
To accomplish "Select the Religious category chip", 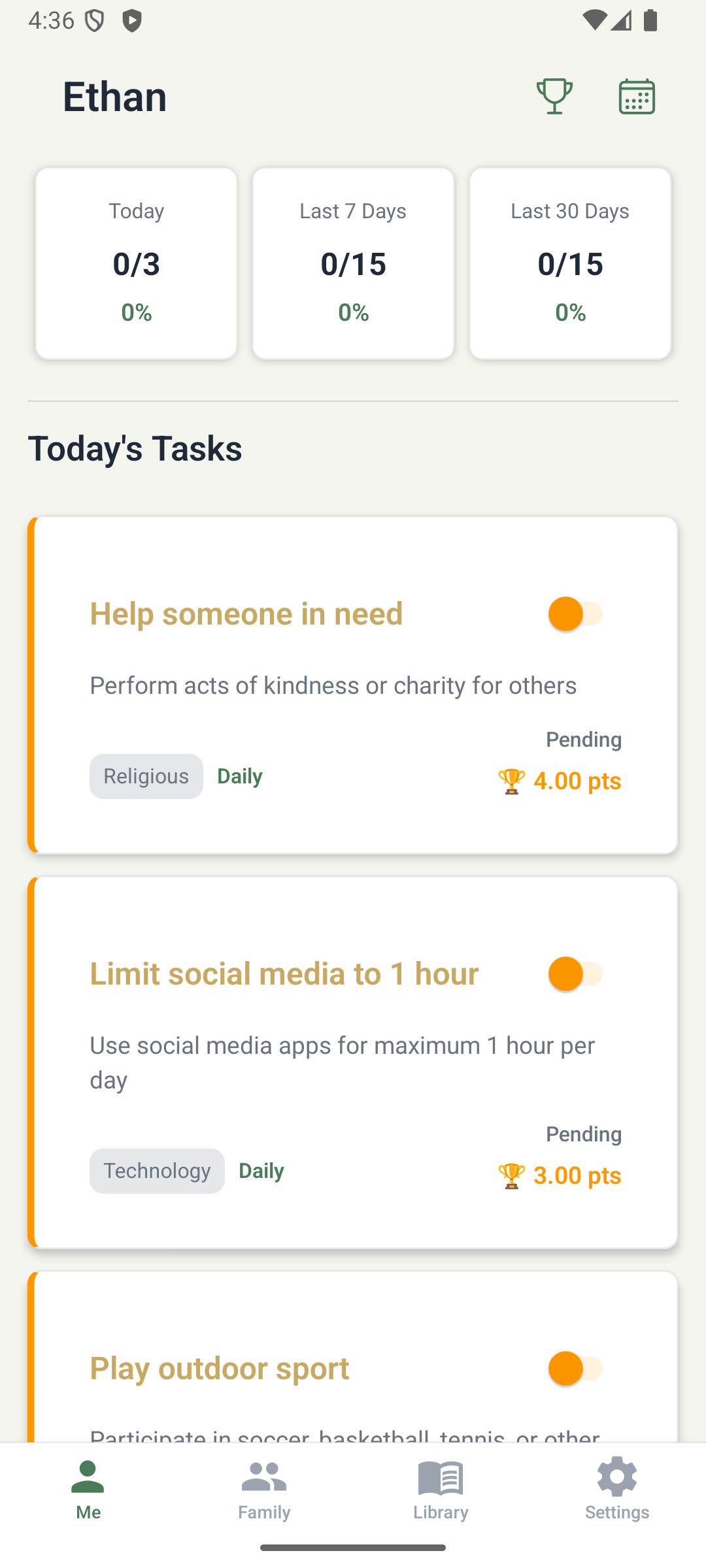I will [146, 776].
